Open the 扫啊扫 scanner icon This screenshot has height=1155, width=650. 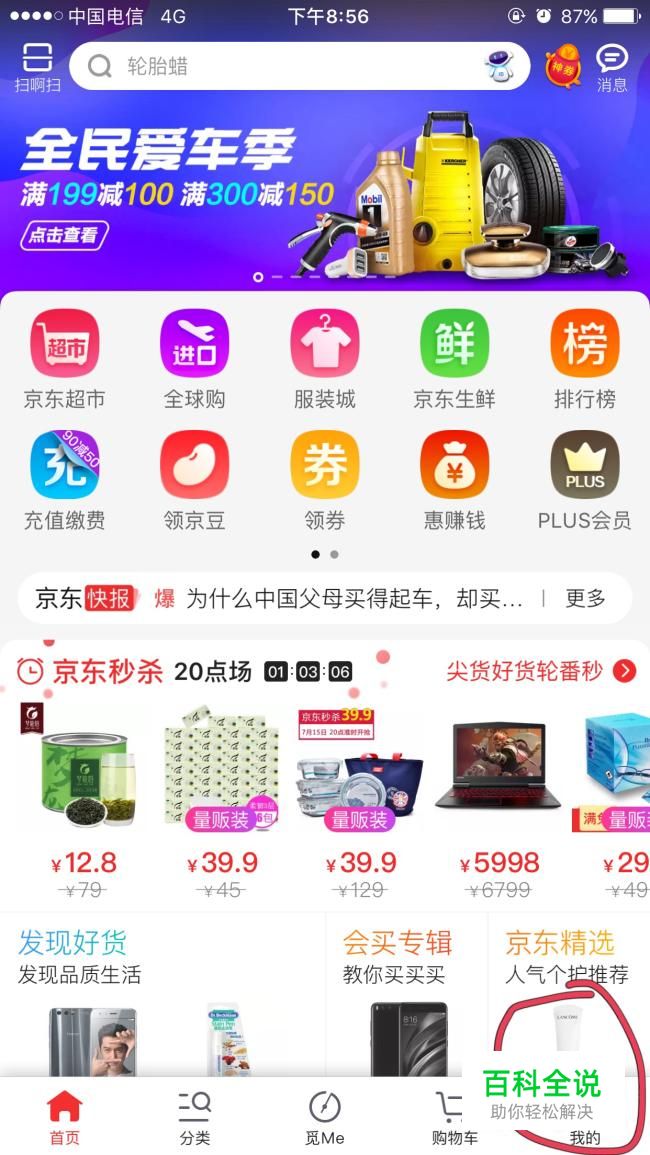(37, 67)
